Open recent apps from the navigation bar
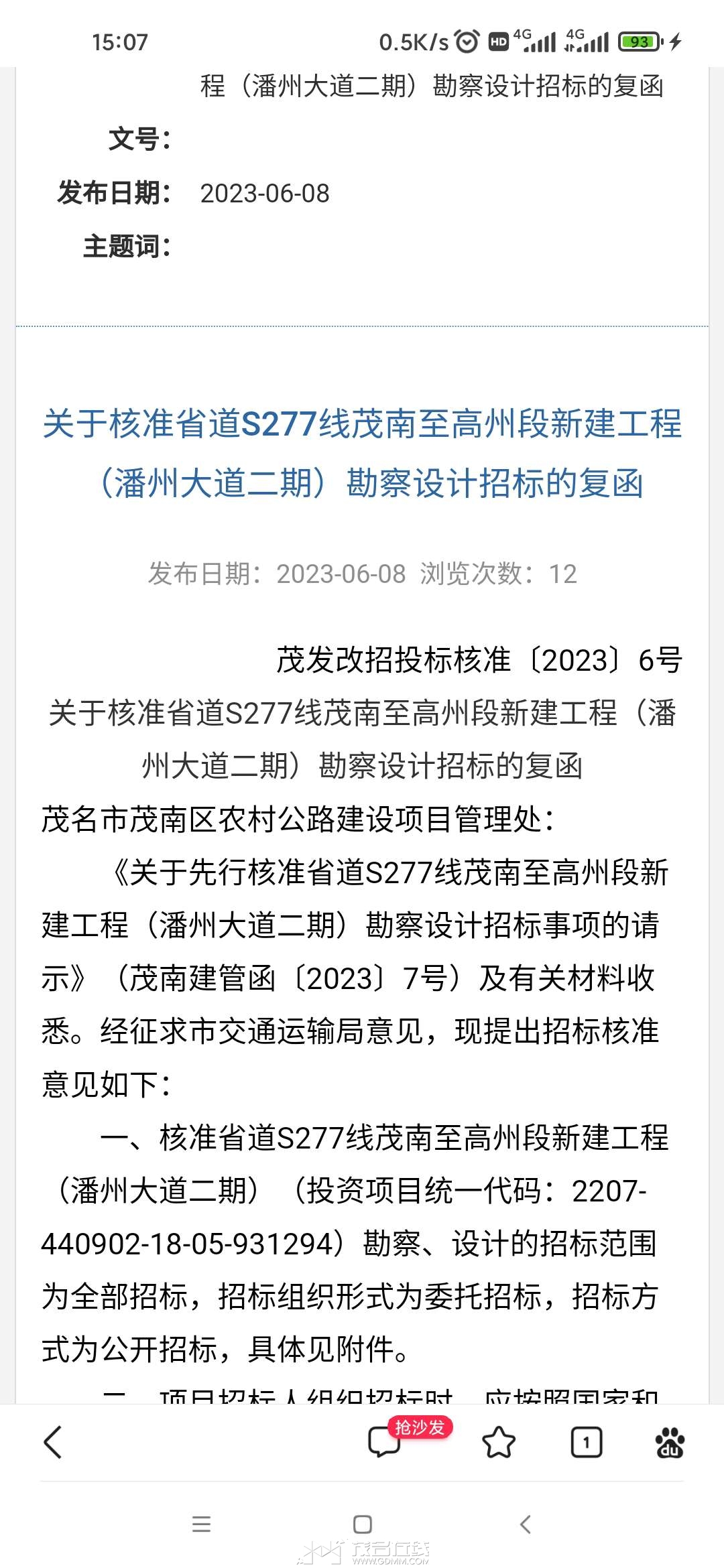This screenshot has height=1568, width=724. coord(201,1524)
